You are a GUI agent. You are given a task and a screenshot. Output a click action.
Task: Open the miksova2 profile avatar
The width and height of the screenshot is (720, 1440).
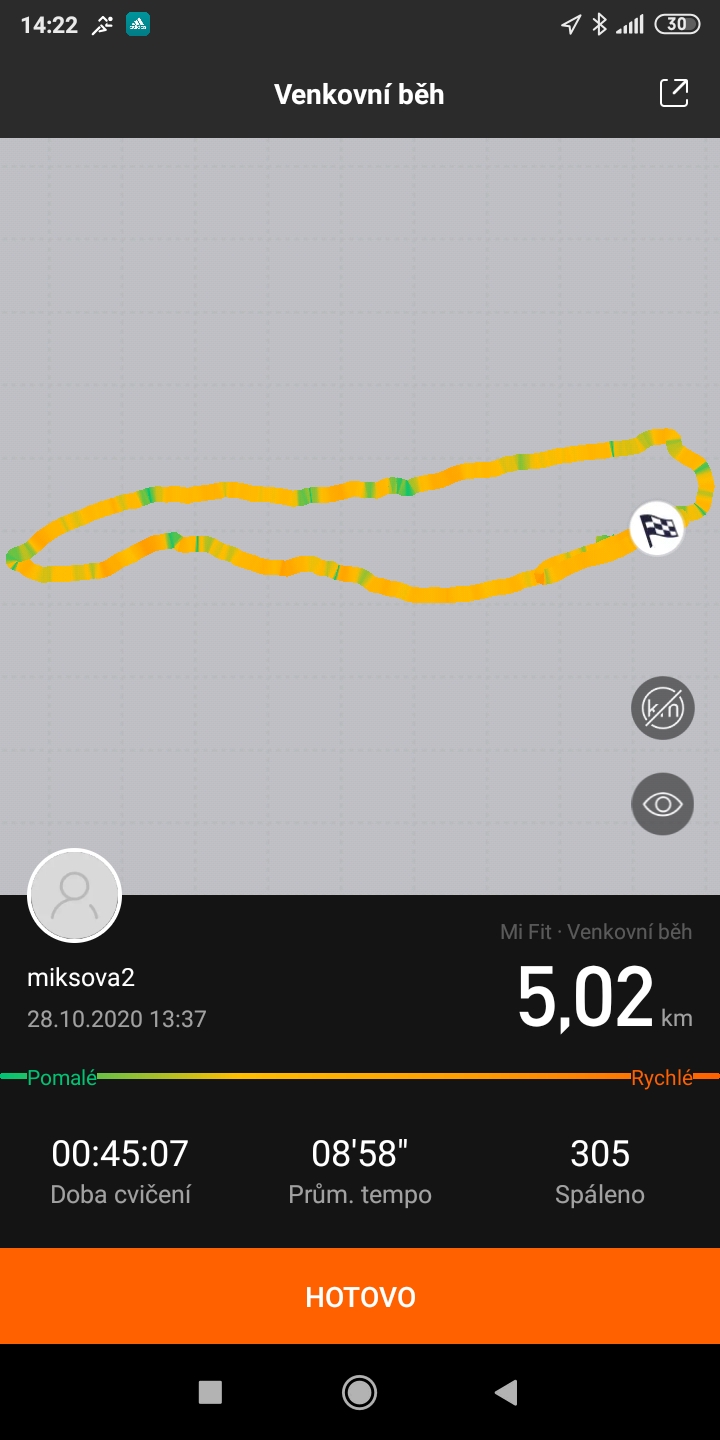[x=75, y=896]
